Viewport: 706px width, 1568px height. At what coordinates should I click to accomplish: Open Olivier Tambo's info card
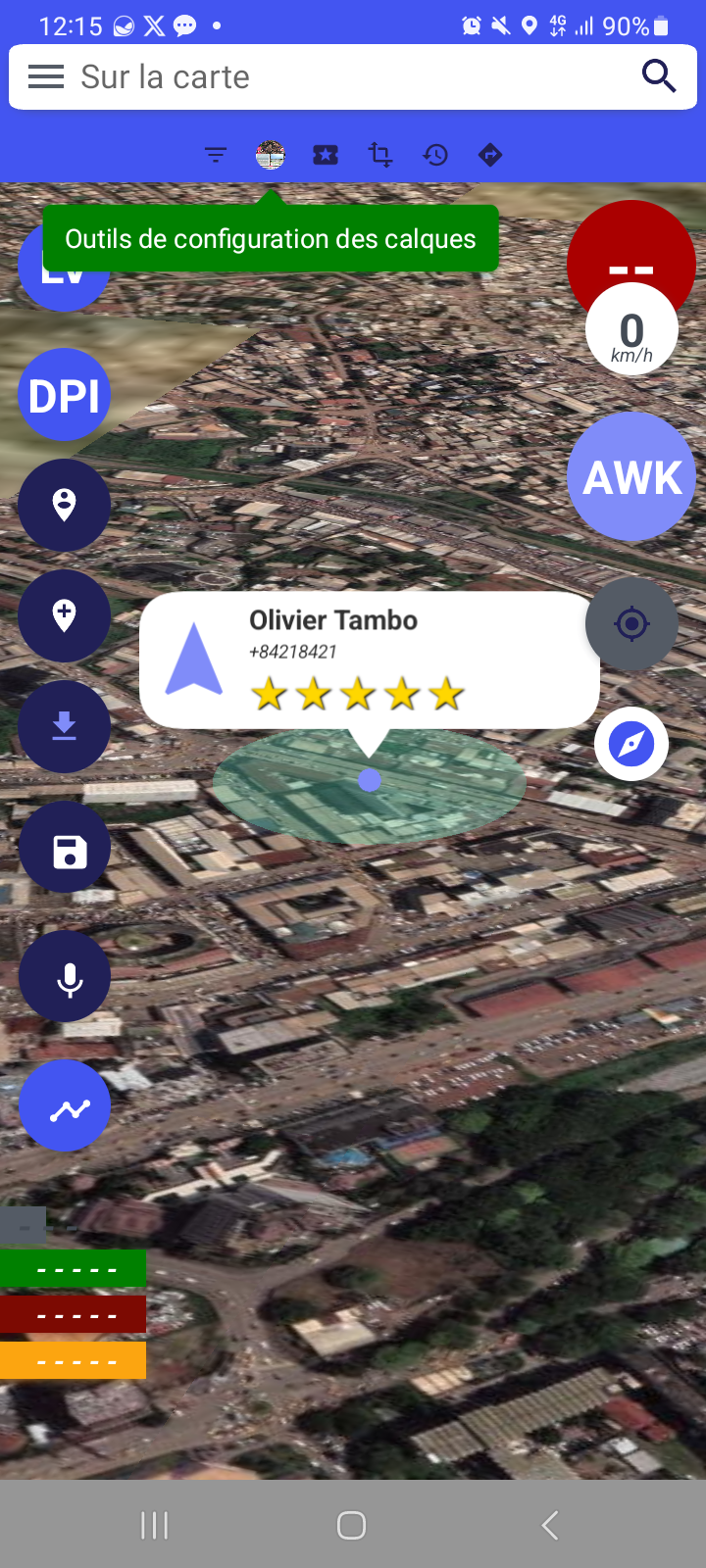[x=368, y=660]
